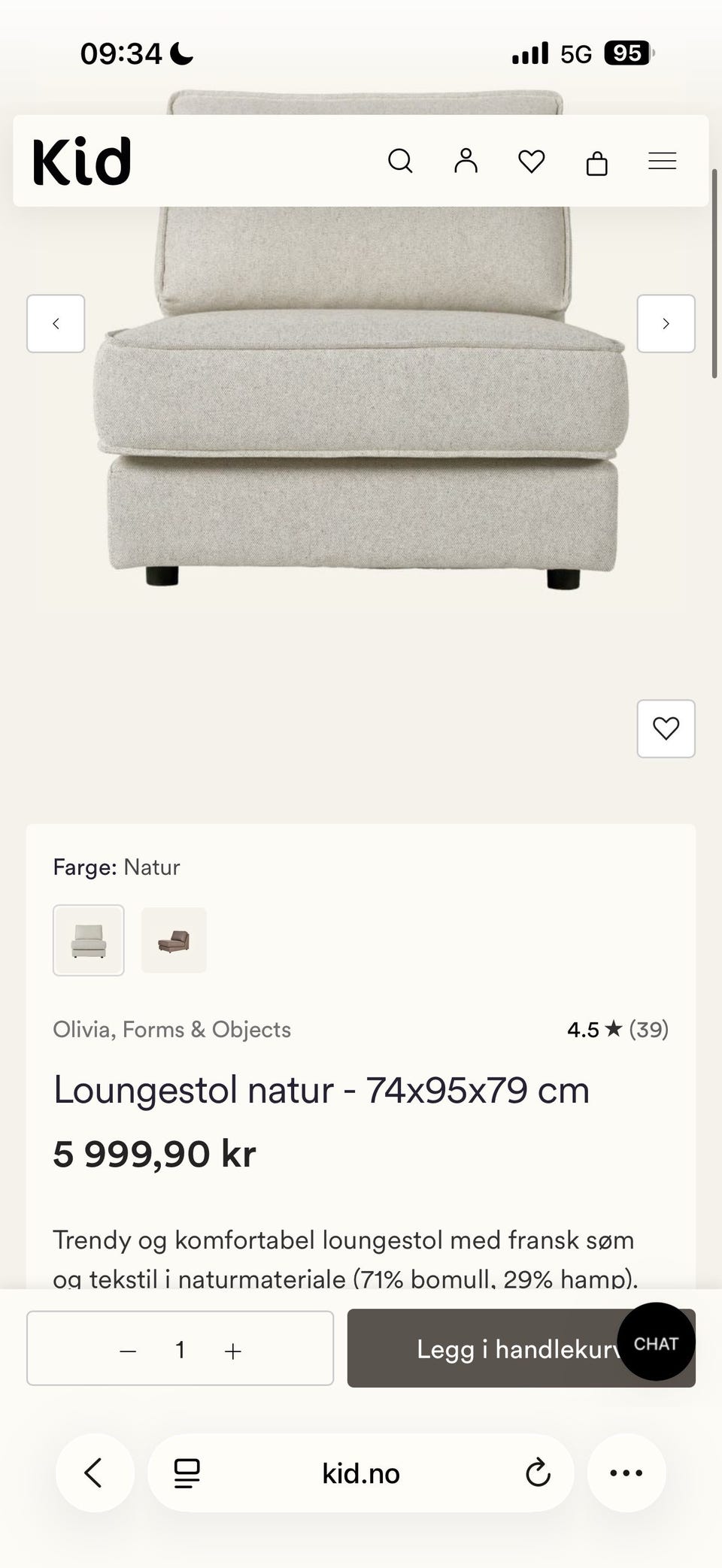Open the account profile icon
This screenshot has height=1568, width=722.
466,161
